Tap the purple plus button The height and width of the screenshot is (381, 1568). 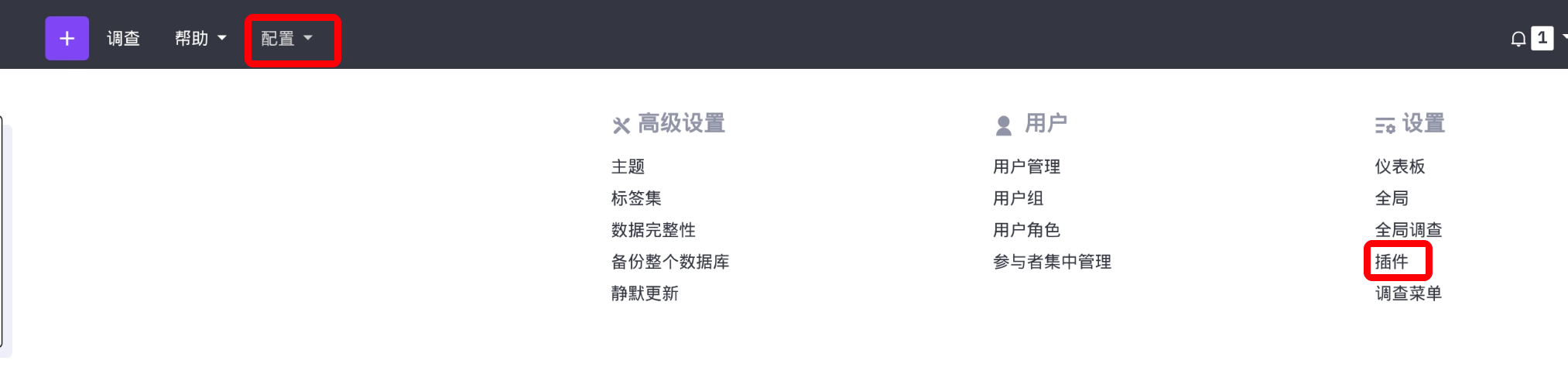[x=67, y=38]
